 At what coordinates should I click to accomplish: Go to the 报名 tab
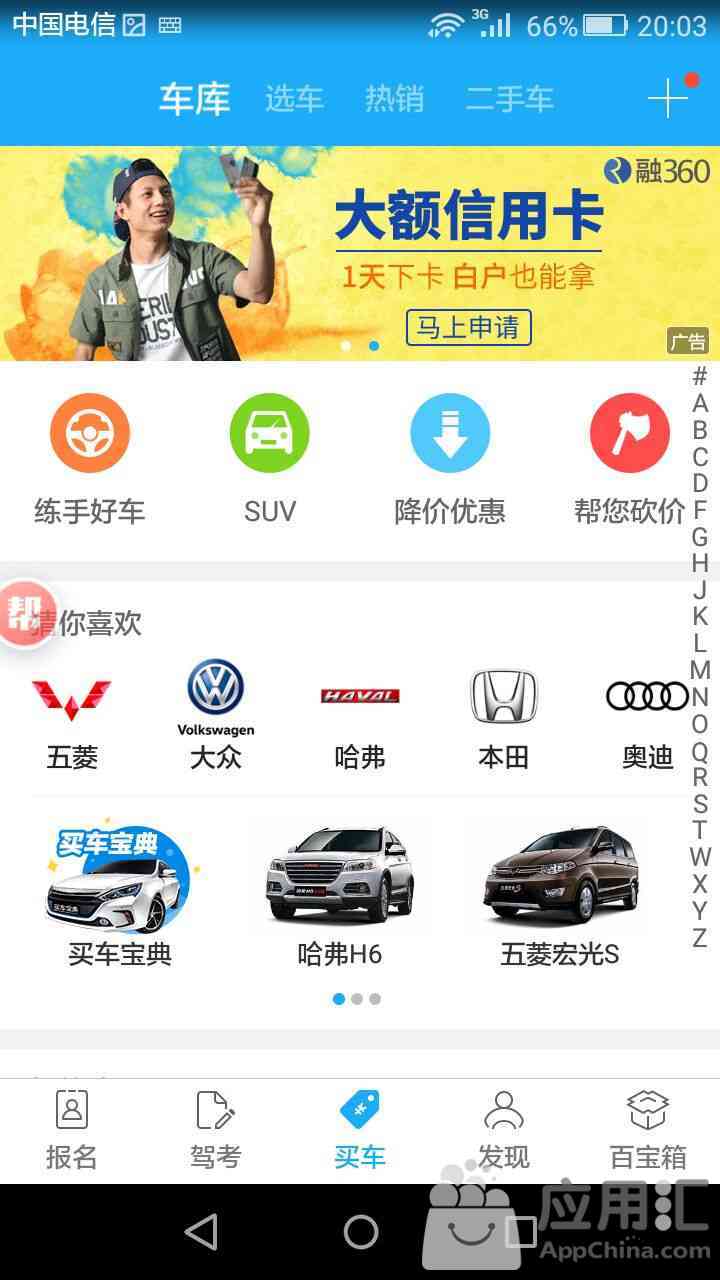point(72,1131)
